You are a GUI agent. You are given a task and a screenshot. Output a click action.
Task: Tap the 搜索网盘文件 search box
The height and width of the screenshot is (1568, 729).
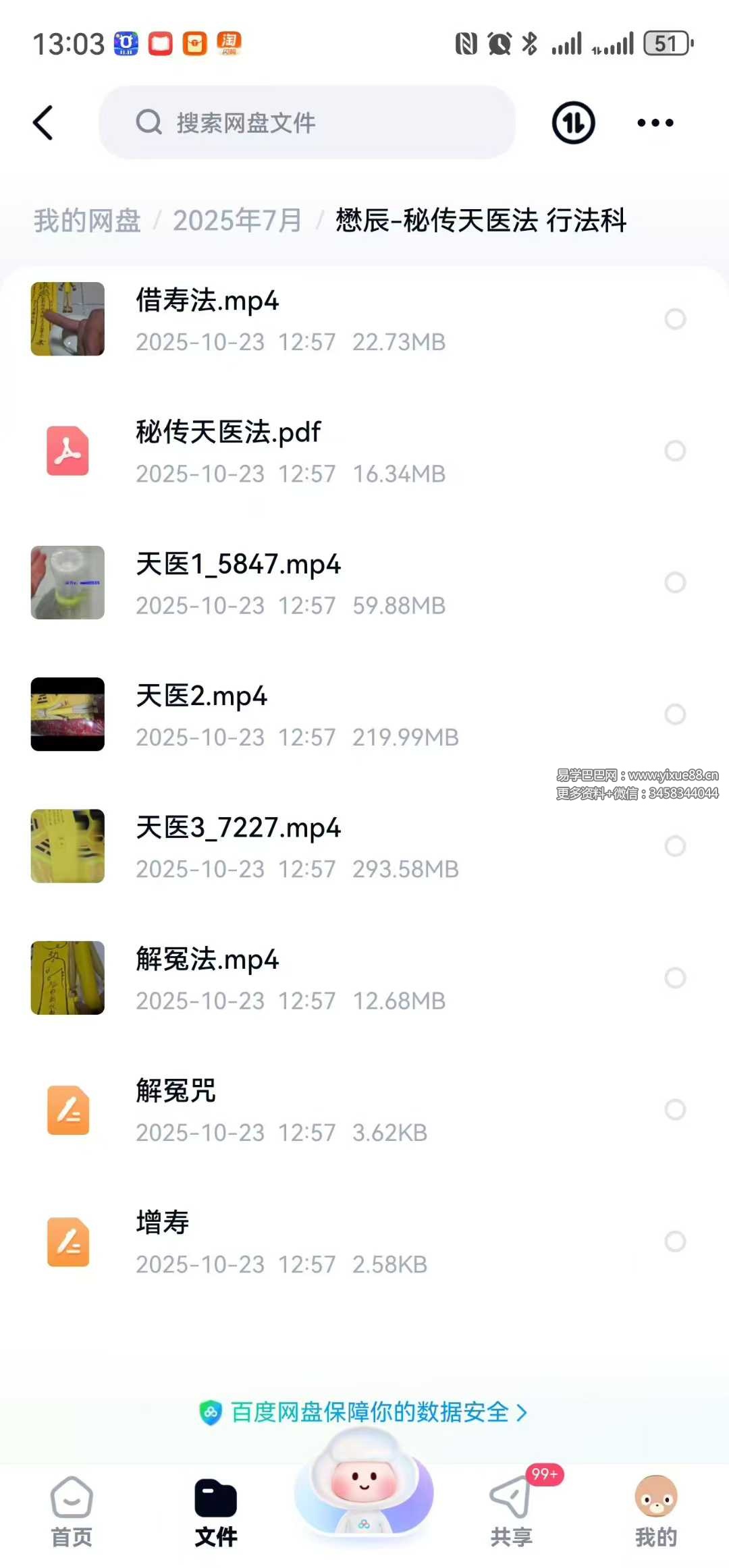[x=307, y=123]
